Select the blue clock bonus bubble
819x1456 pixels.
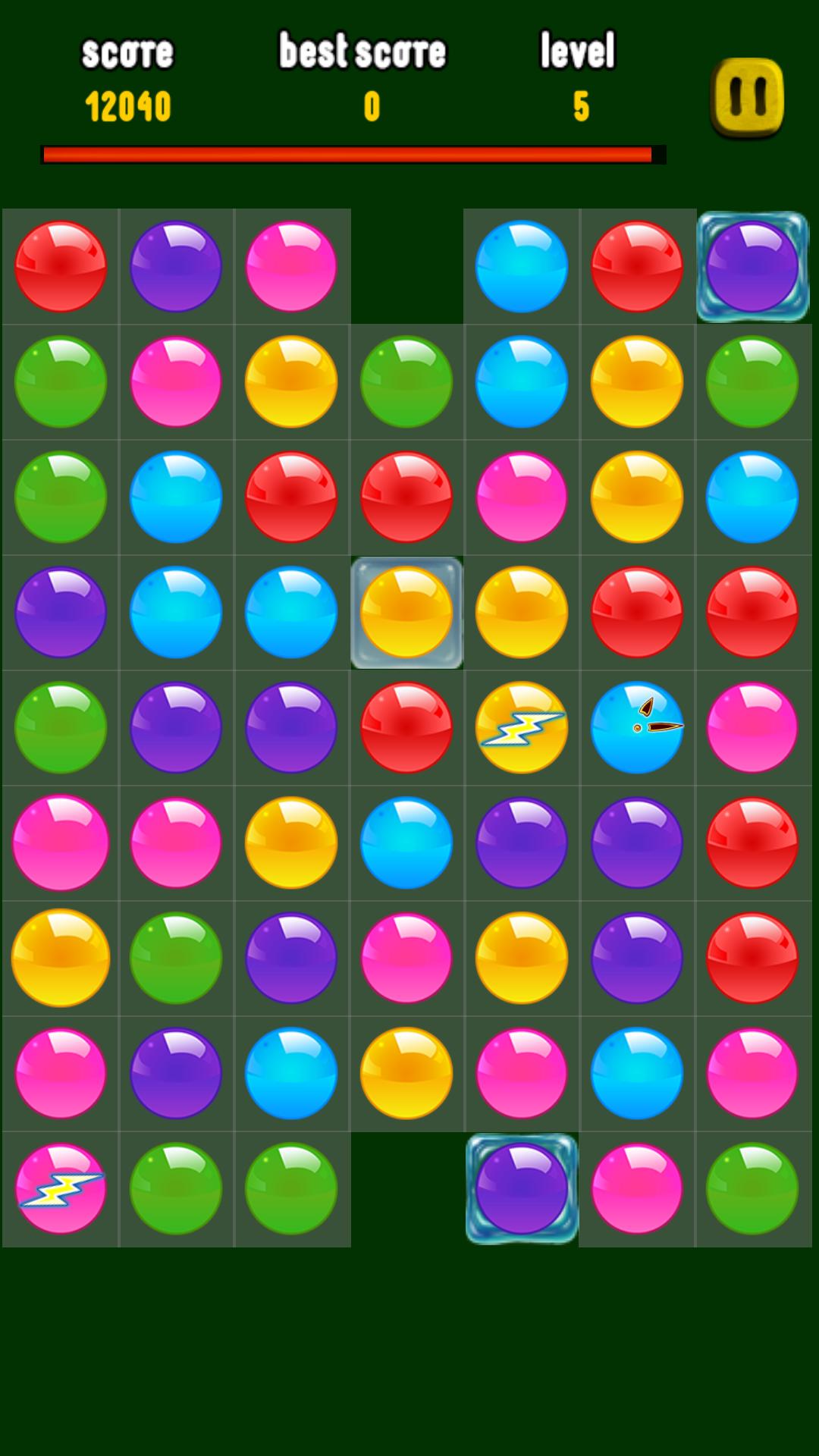tap(637, 728)
